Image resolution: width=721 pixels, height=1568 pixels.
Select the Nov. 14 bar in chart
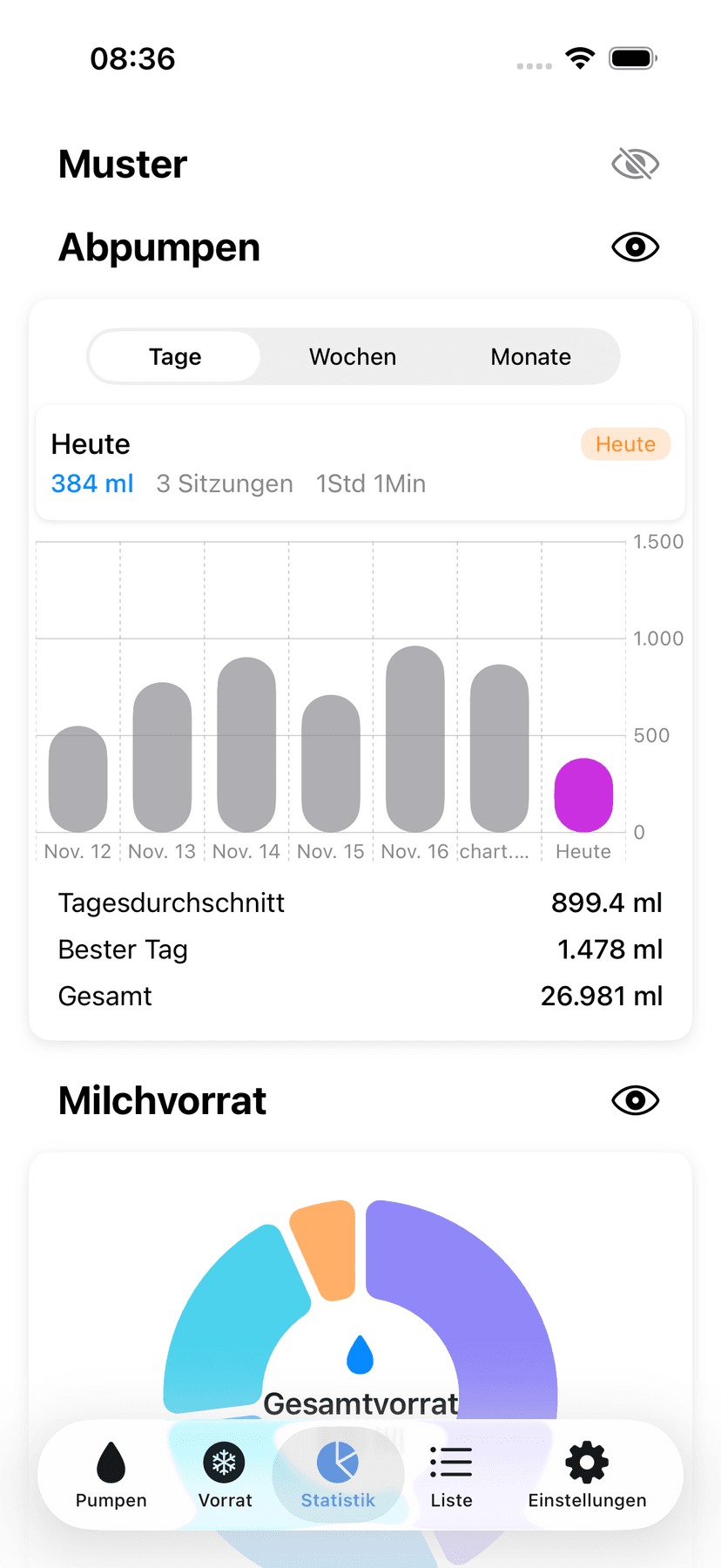pyautogui.click(x=246, y=746)
